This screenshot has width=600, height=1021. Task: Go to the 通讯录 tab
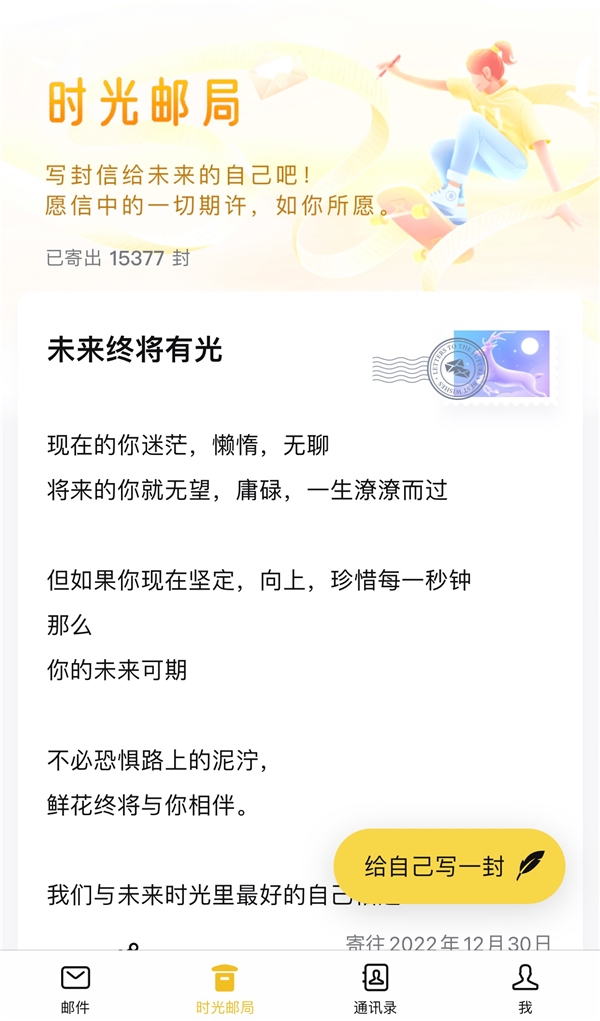(x=375, y=987)
